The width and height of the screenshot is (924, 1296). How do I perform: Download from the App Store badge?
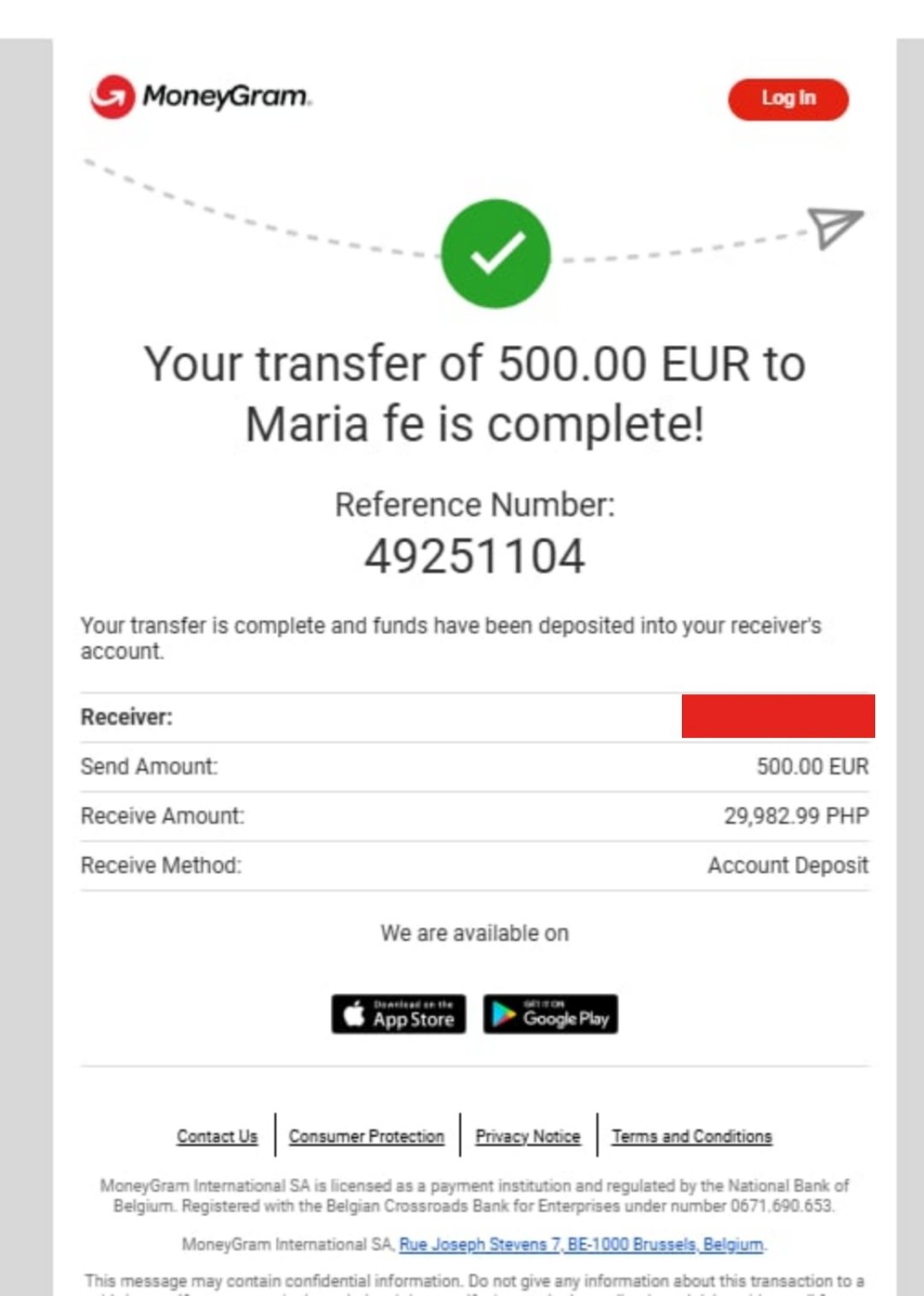[399, 1014]
